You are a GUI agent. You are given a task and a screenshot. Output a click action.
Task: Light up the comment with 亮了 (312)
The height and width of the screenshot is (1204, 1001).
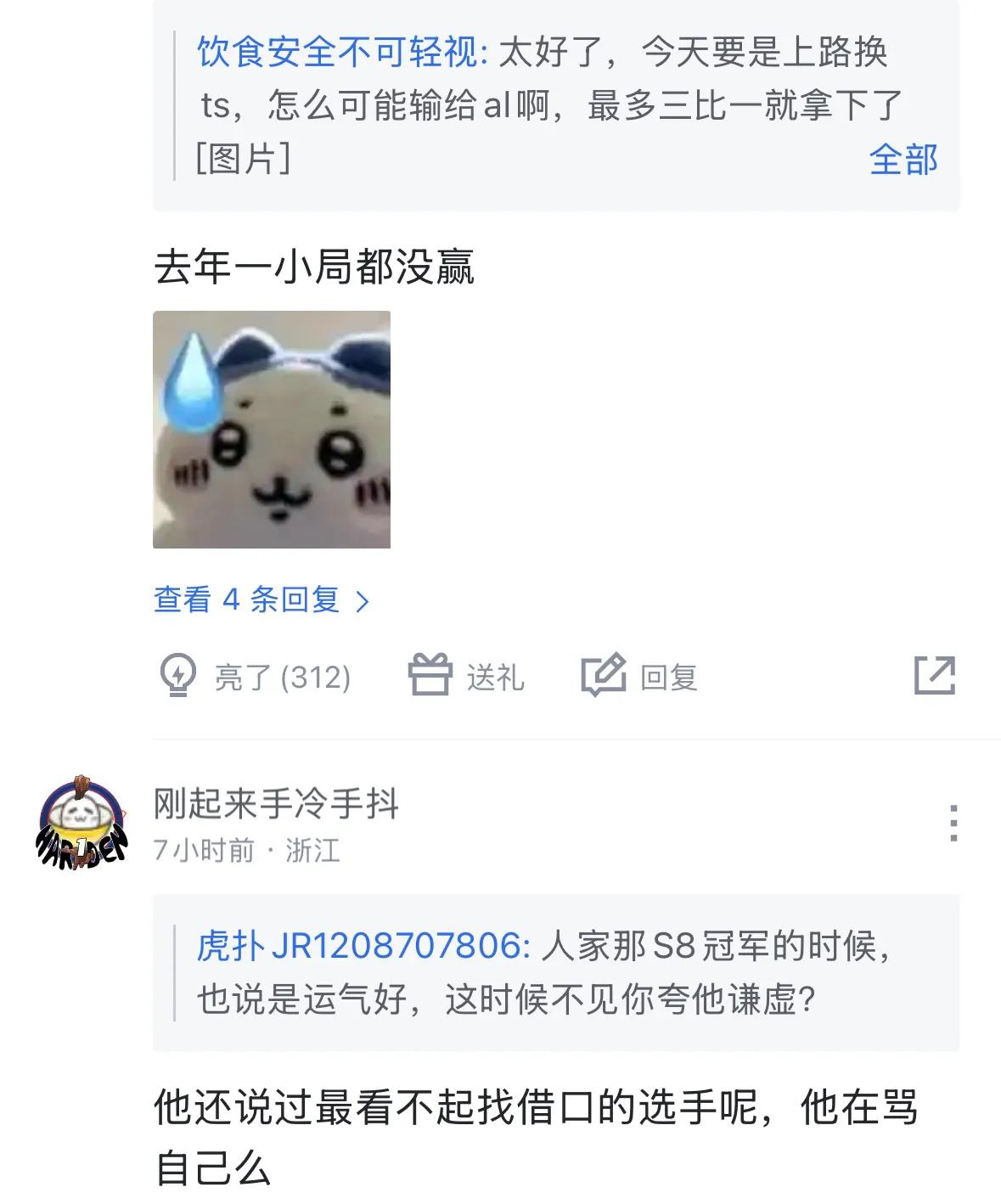[x=255, y=677]
